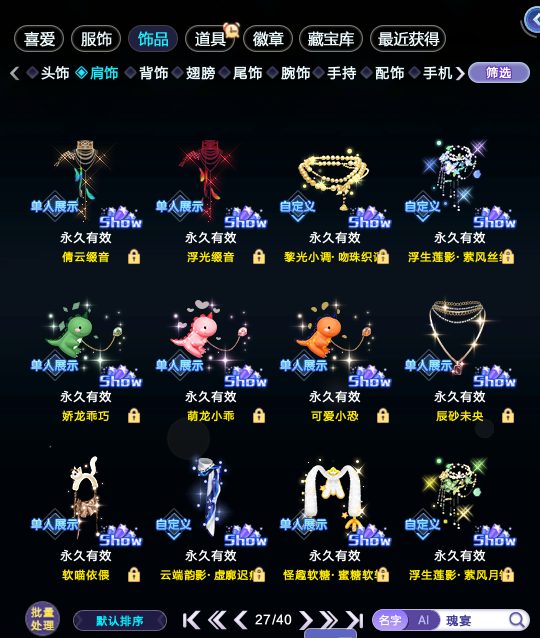Viewport: 540px width, 638px height.
Task: Go to the next page arrow
Action: 306,620
